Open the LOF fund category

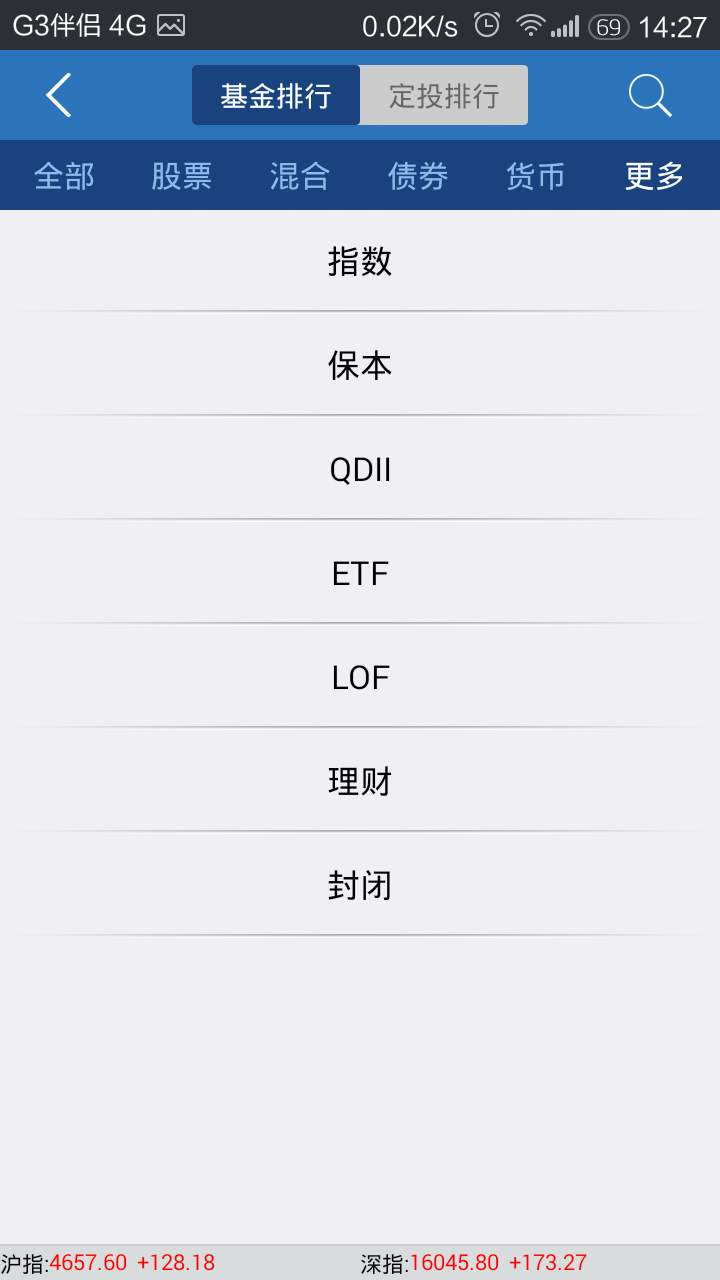click(360, 677)
